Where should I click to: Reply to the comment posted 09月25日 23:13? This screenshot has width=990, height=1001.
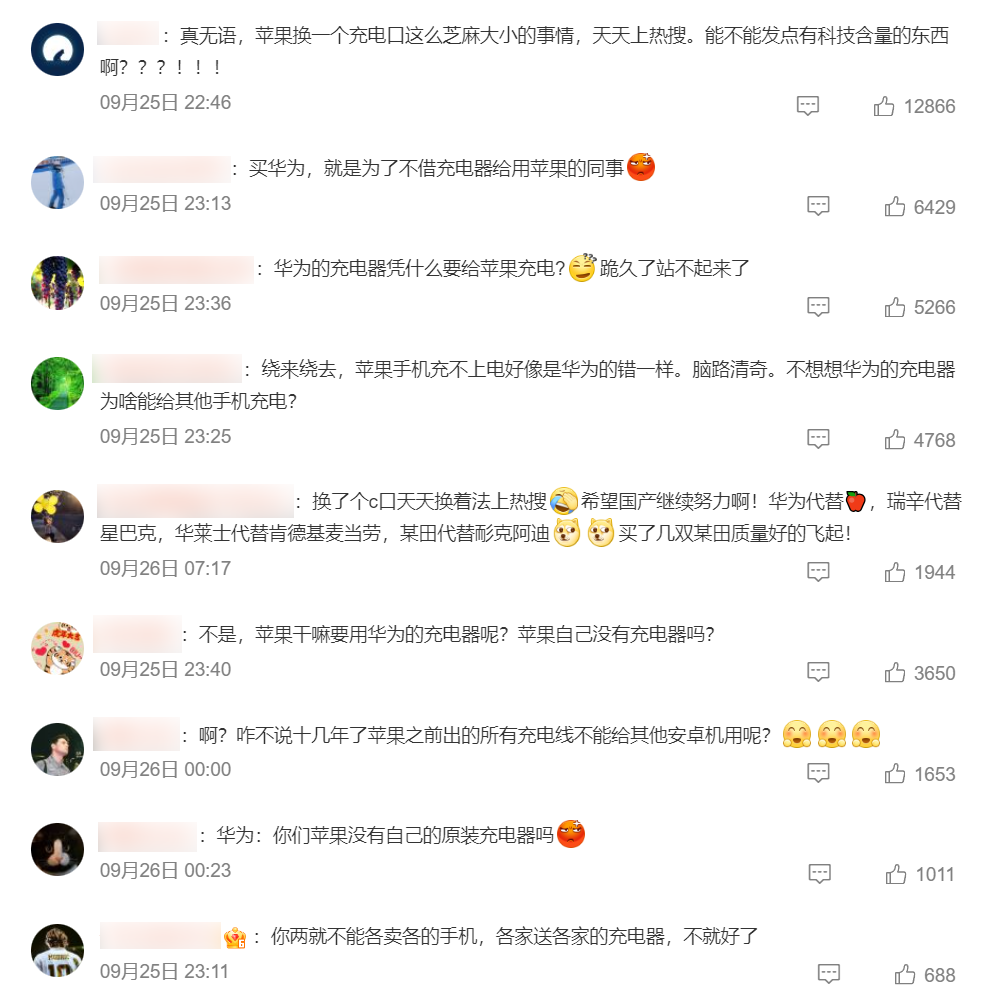pos(818,207)
